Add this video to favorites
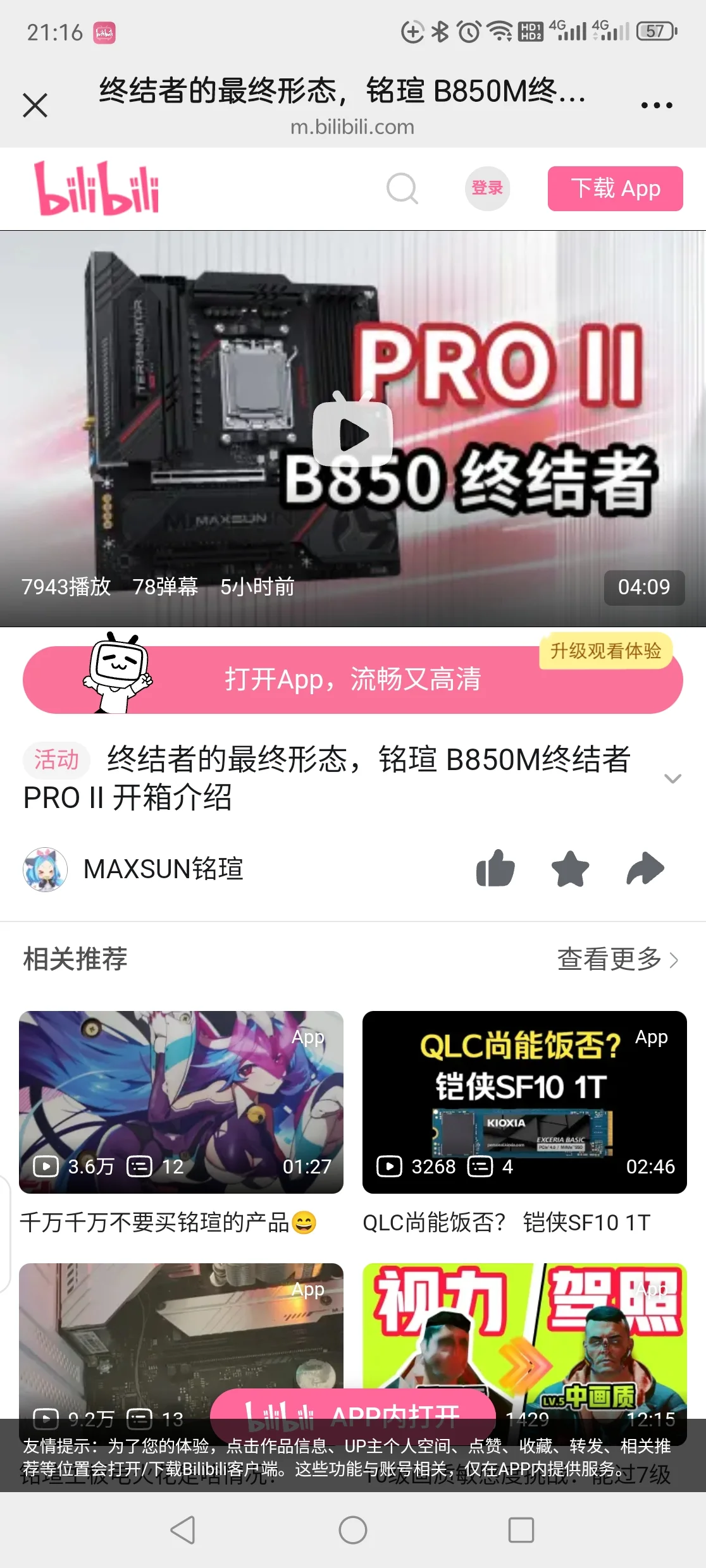706x1568 pixels. click(x=570, y=869)
